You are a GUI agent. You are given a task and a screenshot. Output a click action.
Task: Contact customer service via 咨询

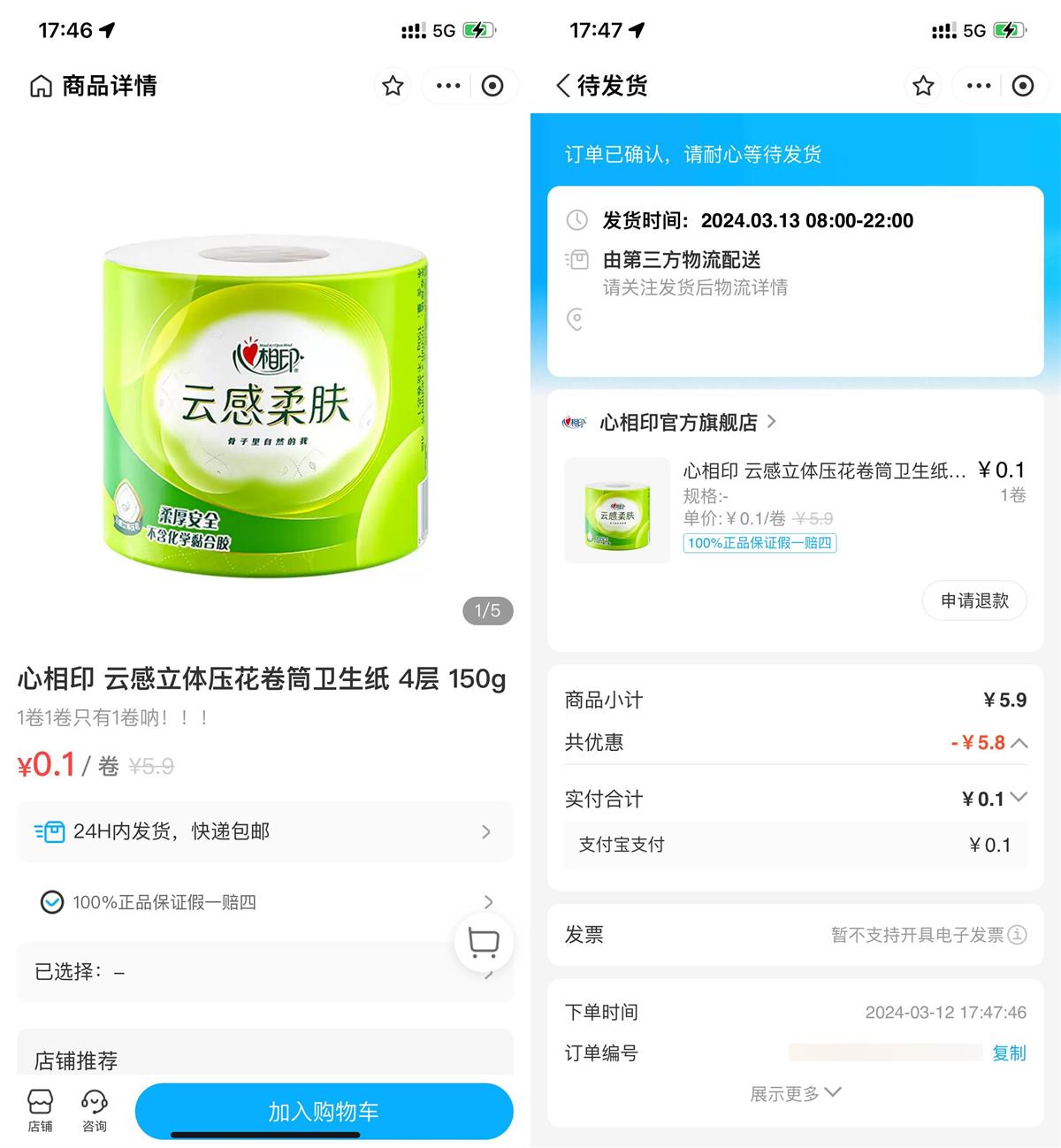95,1110
